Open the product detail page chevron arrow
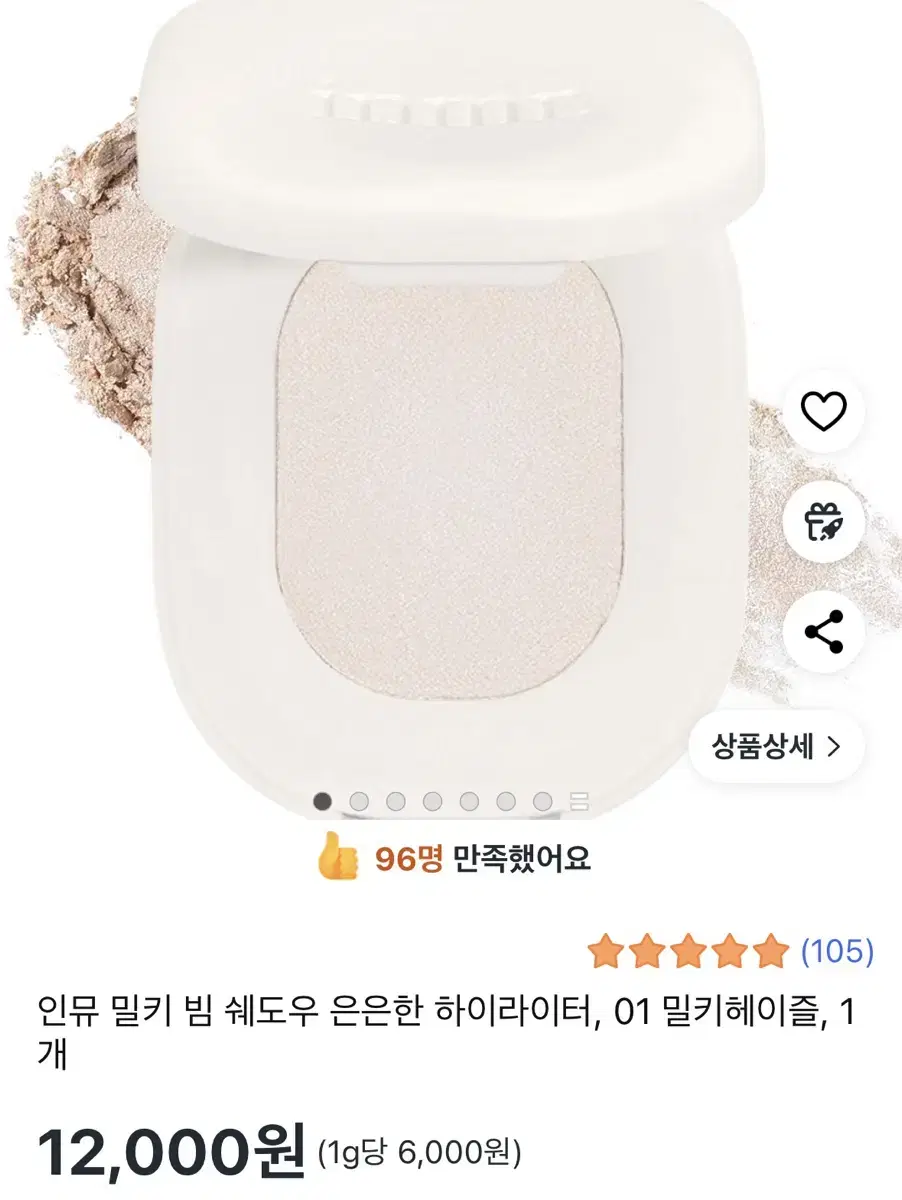Screen dimensions: 902x1200 point(833,745)
